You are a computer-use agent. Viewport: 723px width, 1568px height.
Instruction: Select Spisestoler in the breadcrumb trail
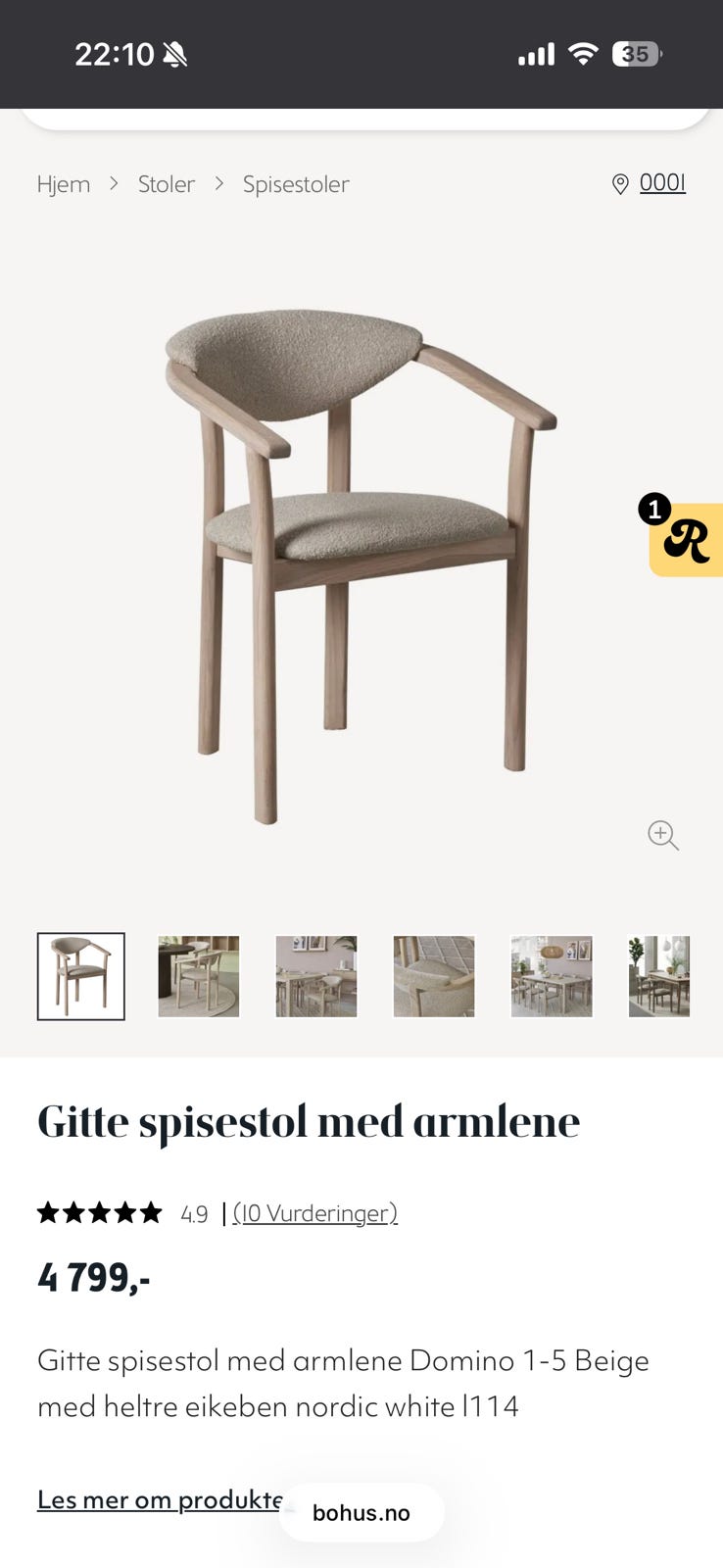295,183
